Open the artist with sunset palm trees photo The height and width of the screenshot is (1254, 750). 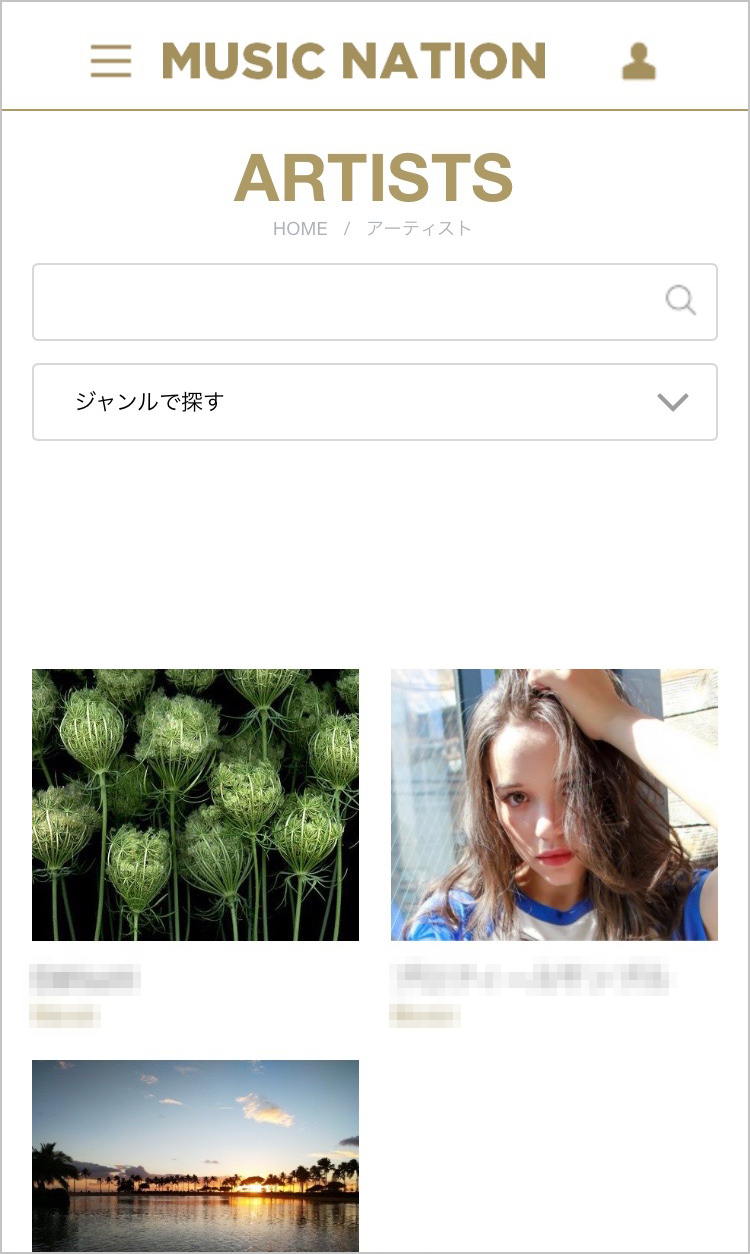(x=195, y=1155)
